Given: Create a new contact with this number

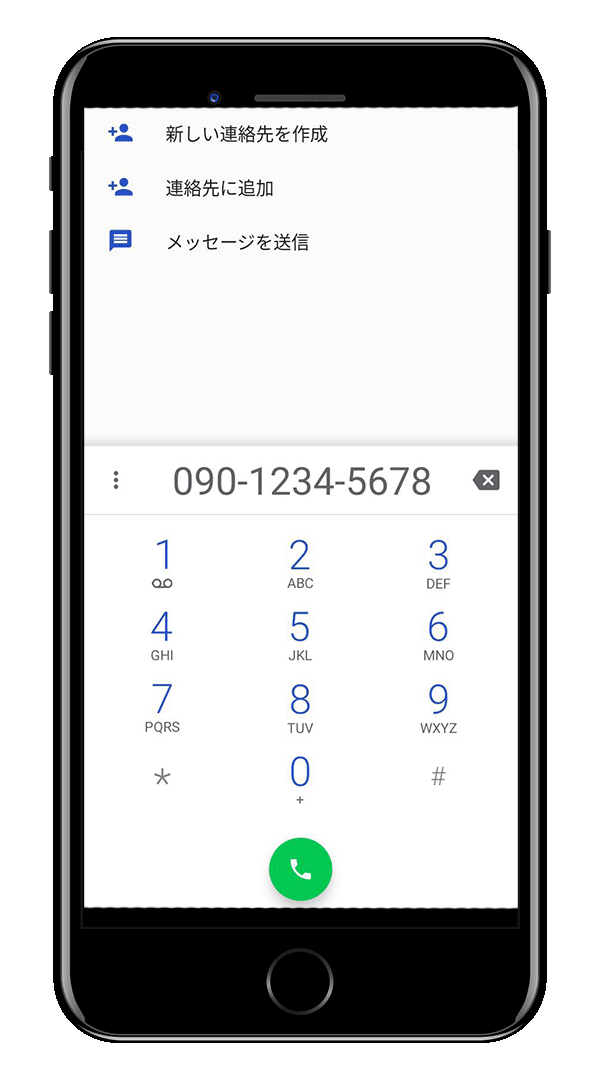Looking at the screenshot, I should tap(246, 134).
